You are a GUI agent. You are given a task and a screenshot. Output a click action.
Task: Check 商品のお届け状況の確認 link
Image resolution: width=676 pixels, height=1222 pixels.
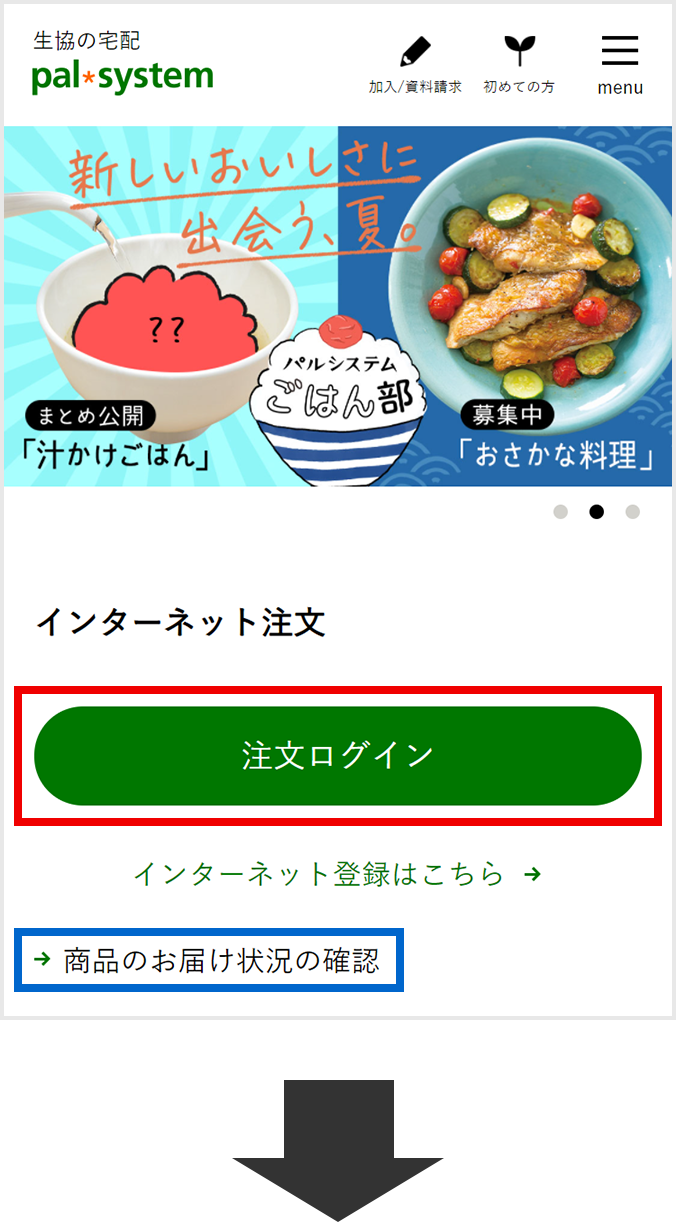point(209,961)
